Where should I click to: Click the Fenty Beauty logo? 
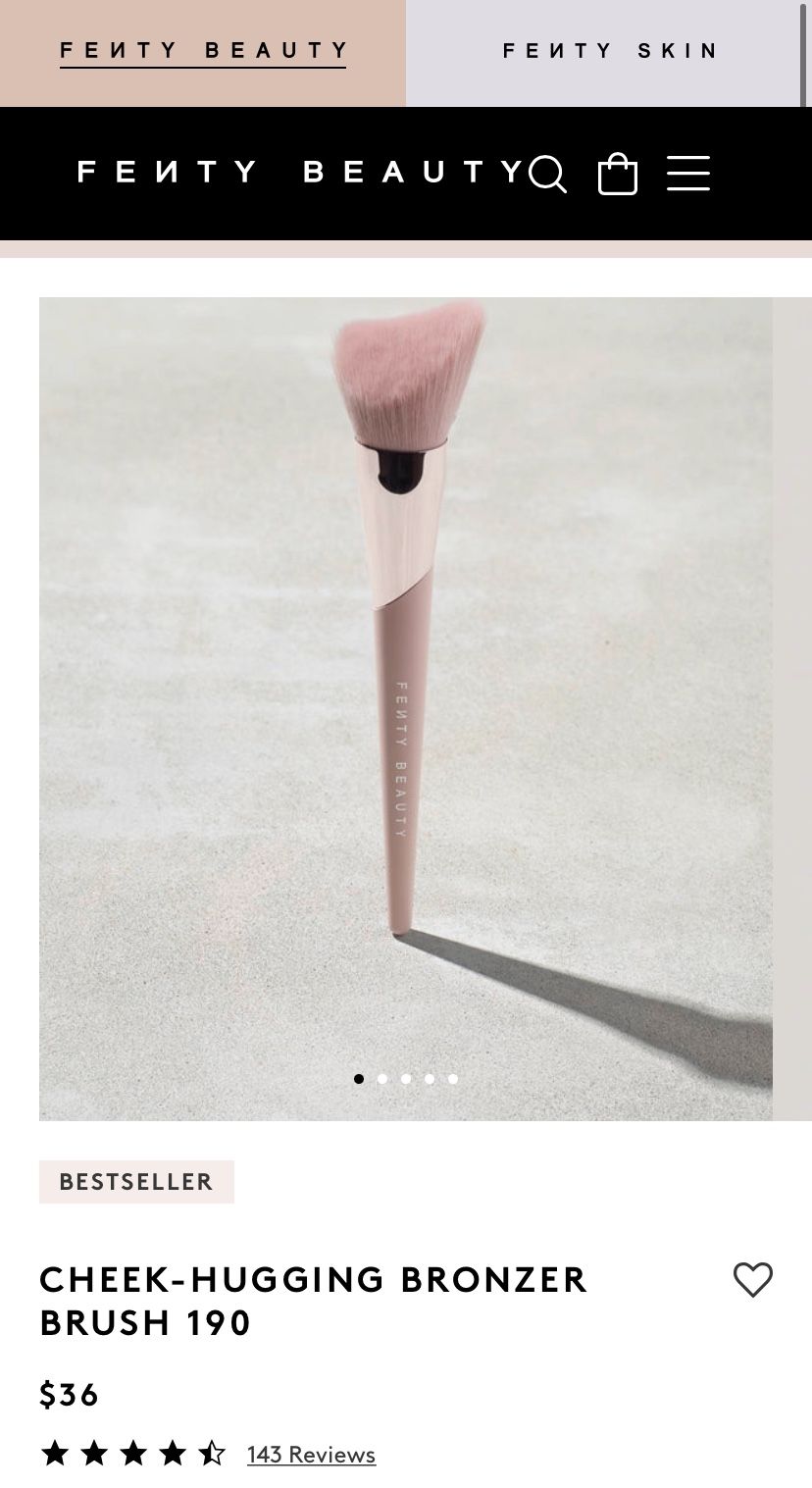coord(294,172)
